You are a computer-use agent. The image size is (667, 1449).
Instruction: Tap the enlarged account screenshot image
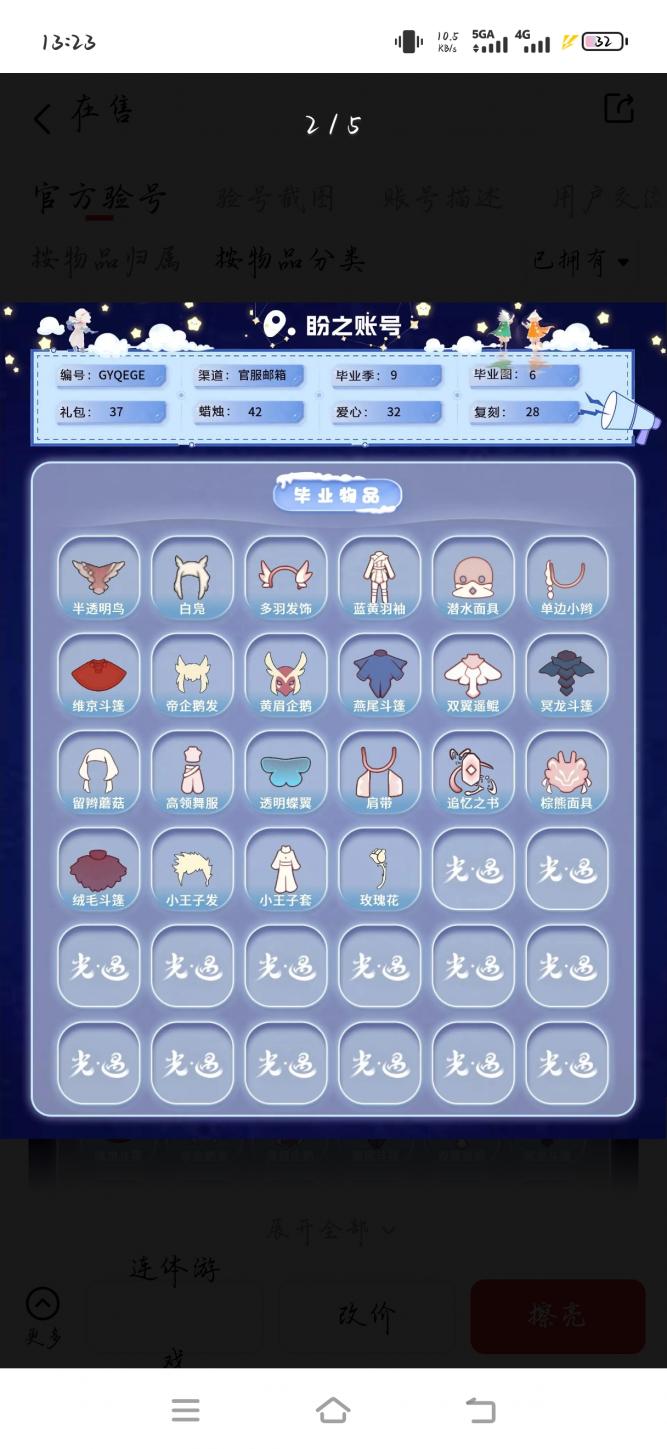pos(333,721)
